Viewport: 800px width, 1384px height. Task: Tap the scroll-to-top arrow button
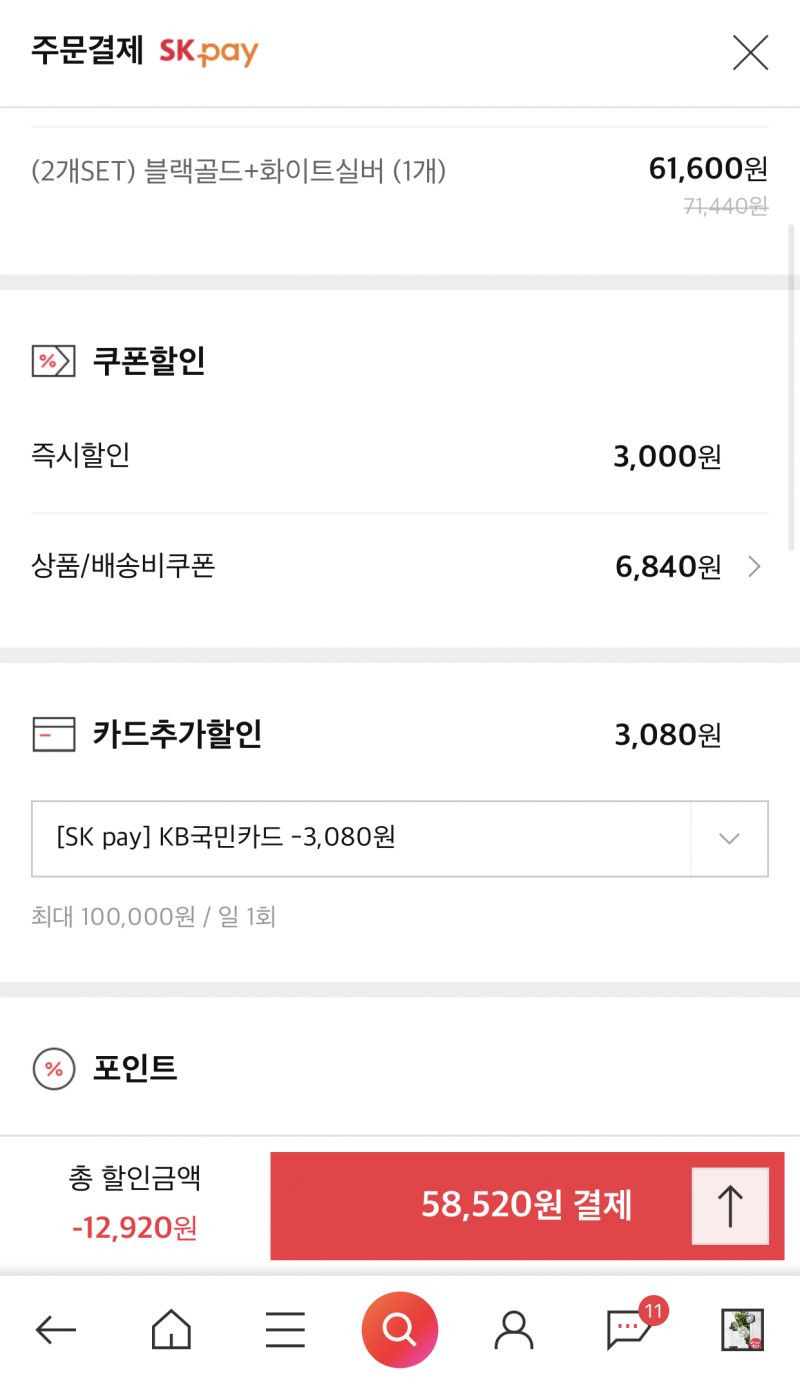tap(730, 1205)
